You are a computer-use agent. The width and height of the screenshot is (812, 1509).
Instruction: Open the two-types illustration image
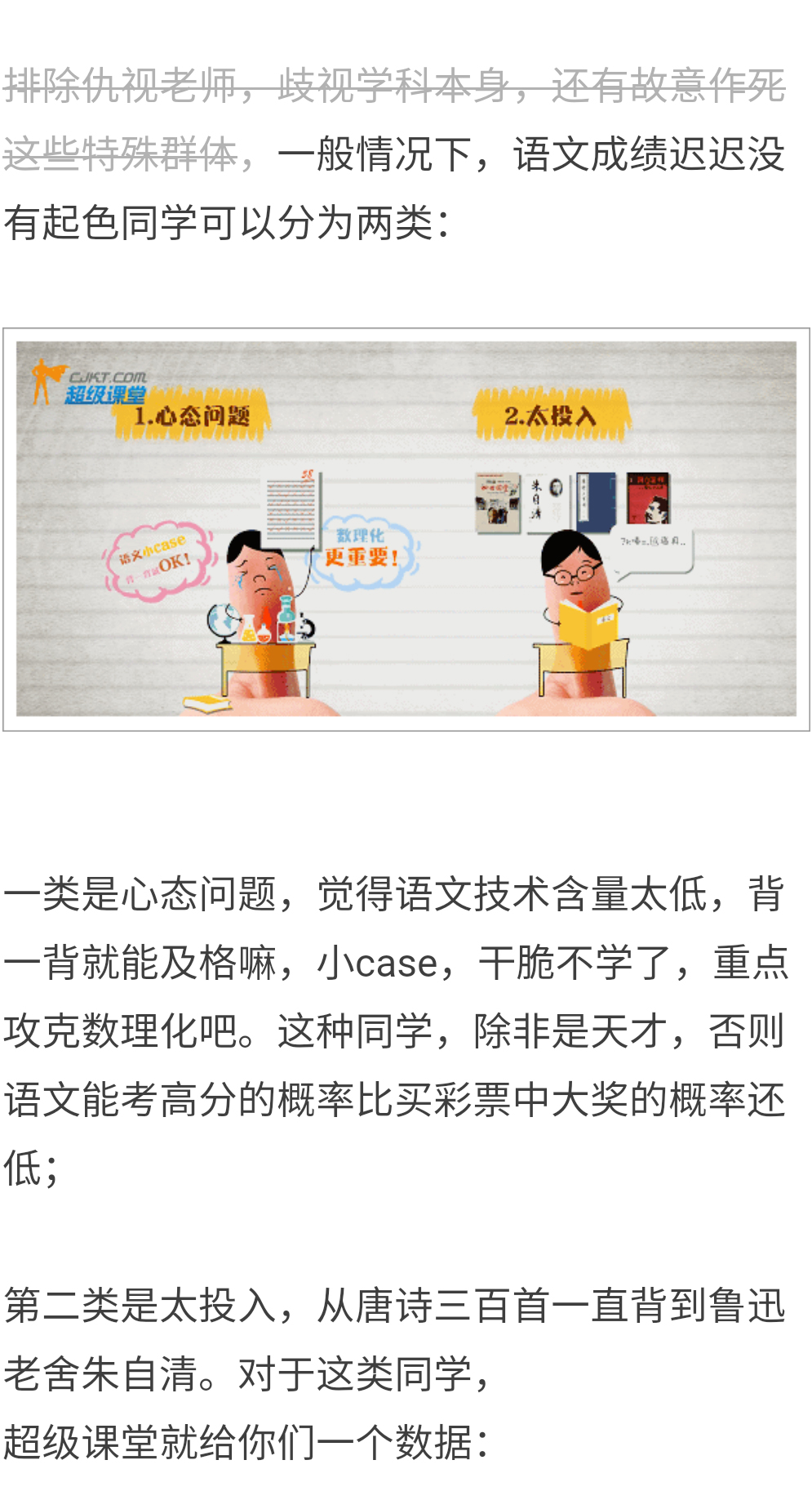406,529
